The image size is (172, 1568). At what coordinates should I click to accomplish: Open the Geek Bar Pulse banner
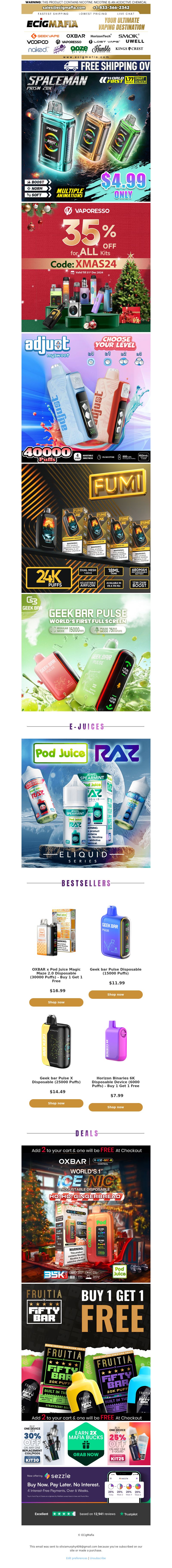point(86,653)
